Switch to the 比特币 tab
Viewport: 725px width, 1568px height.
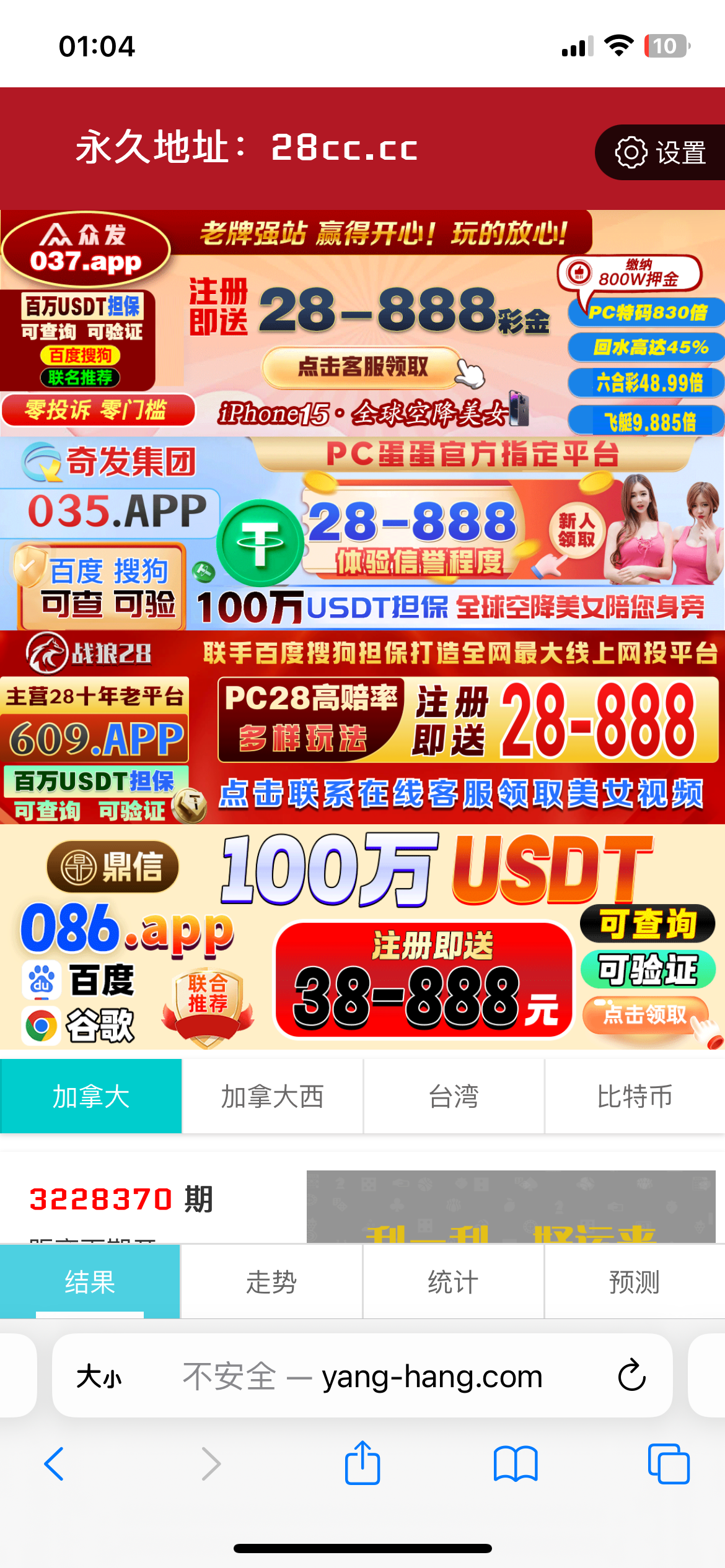[x=635, y=1096]
